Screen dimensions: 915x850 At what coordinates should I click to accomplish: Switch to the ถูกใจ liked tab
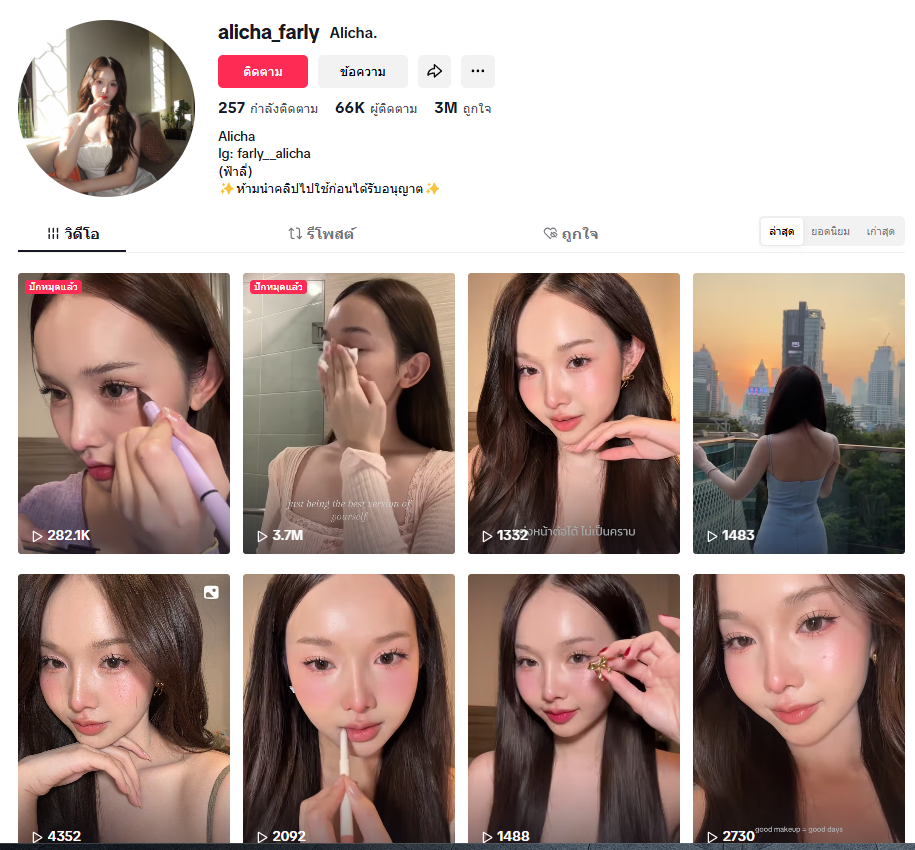pyautogui.click(x=571, y=234)
